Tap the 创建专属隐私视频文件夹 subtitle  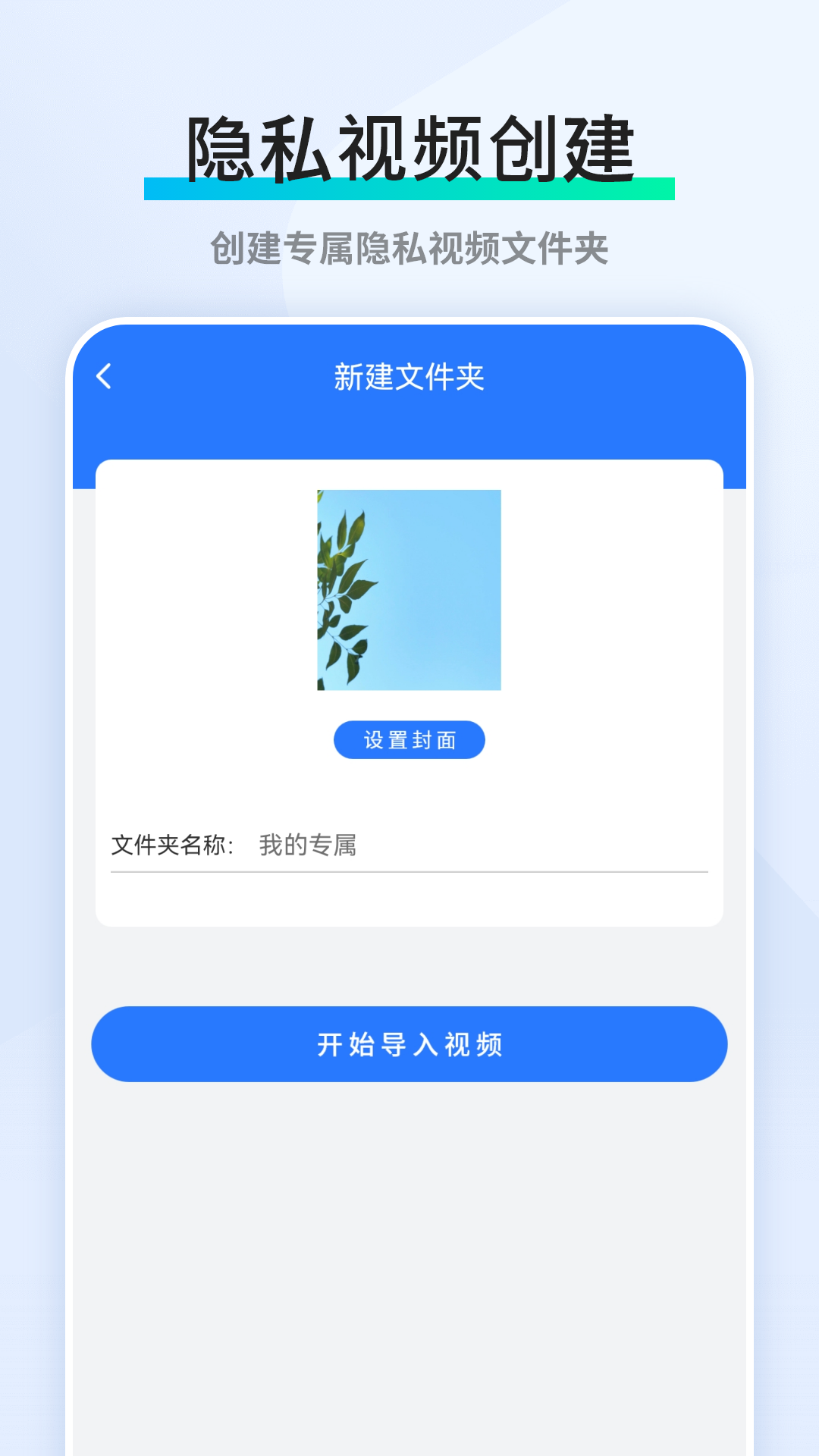point(409,244)
